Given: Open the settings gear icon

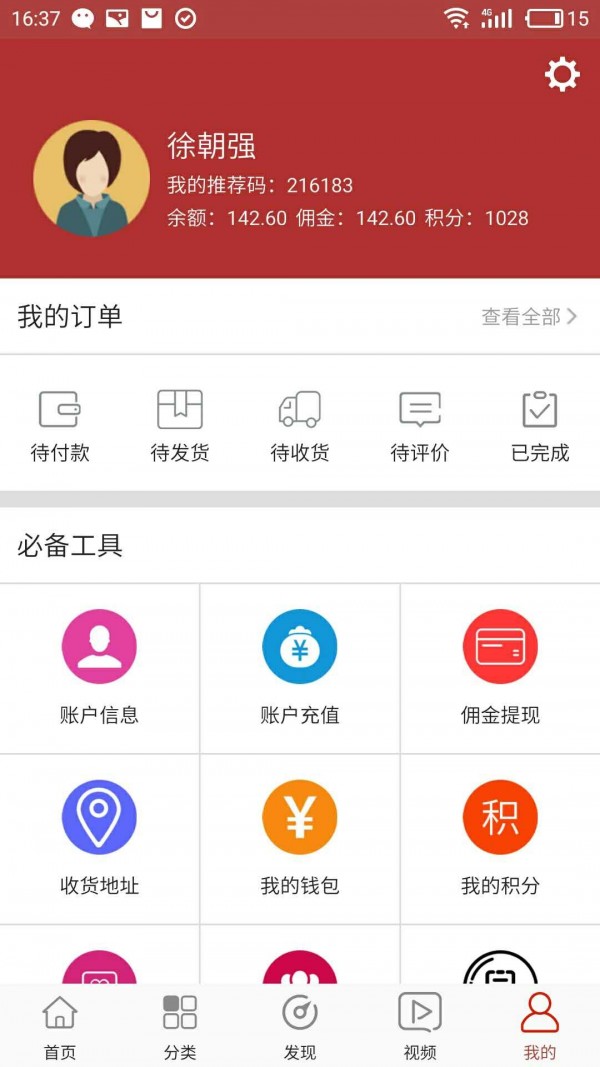Looking at the screenshot, I should click(x=562, y=75).
